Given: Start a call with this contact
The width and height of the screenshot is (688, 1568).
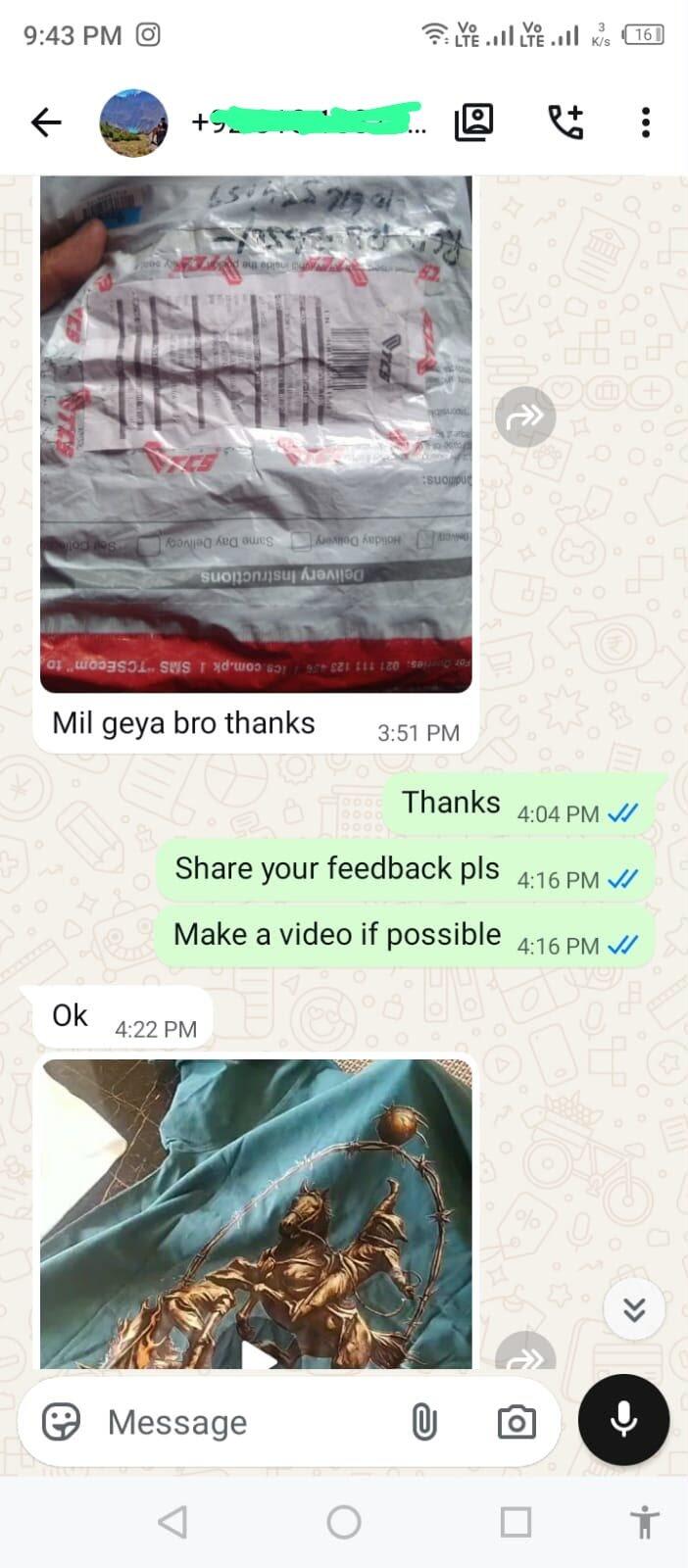Looking at the screenshot, I should (565, 122).
